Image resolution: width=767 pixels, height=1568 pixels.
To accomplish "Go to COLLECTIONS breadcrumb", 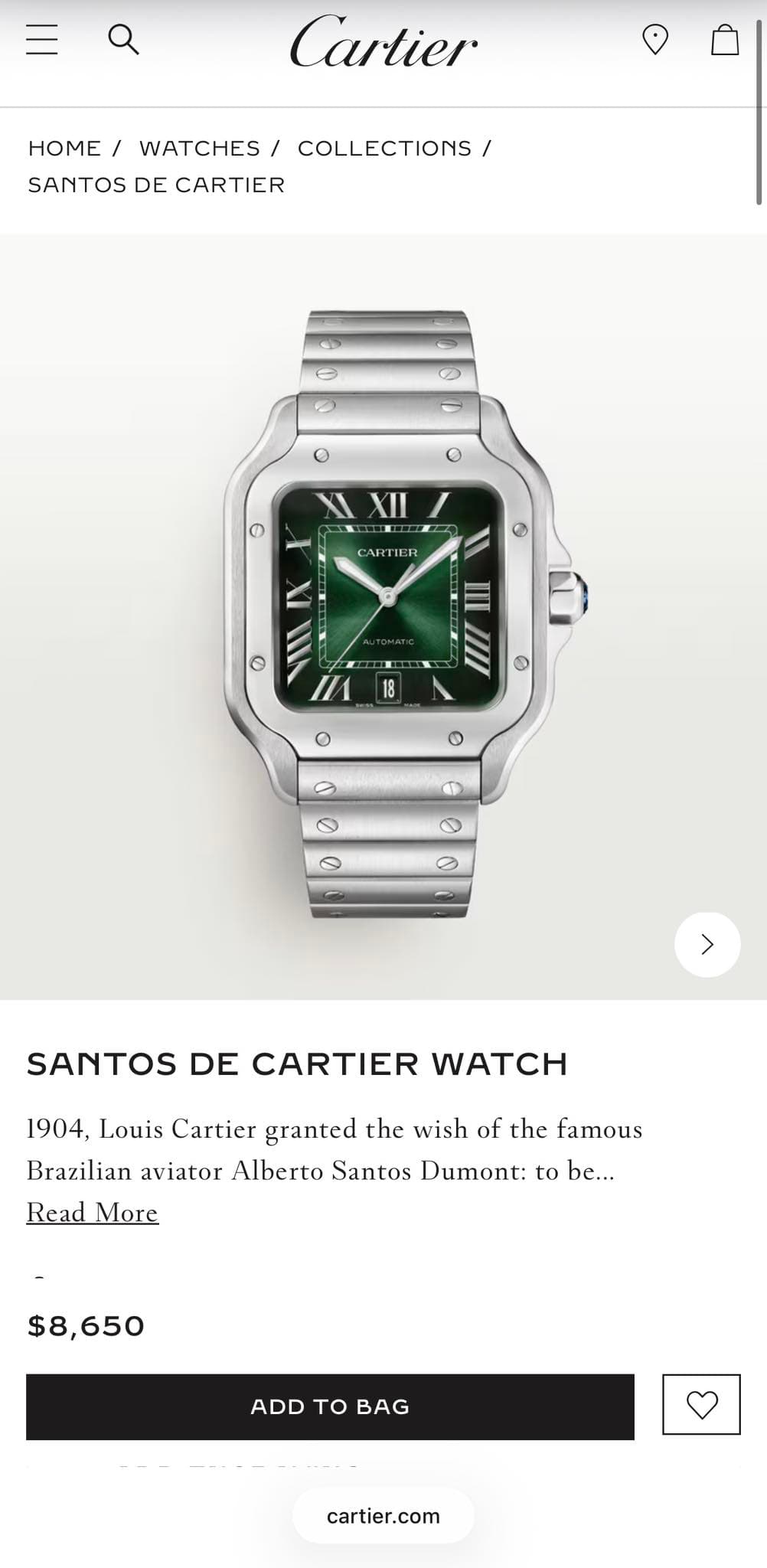I will pyautogui.click(x=384, y=149).
